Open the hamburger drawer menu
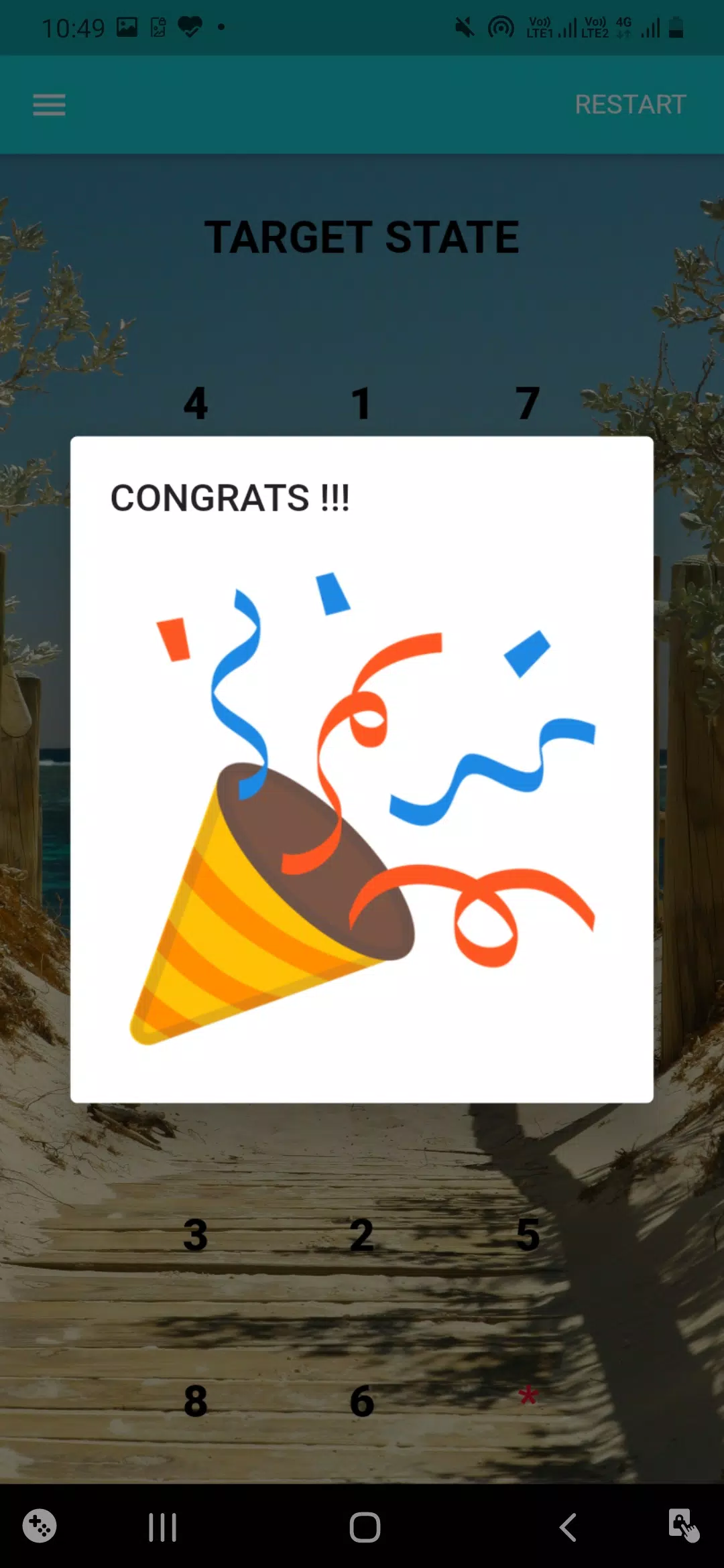Image resolution: width=724 pixels, height=1568 pixels. point(49,105)
